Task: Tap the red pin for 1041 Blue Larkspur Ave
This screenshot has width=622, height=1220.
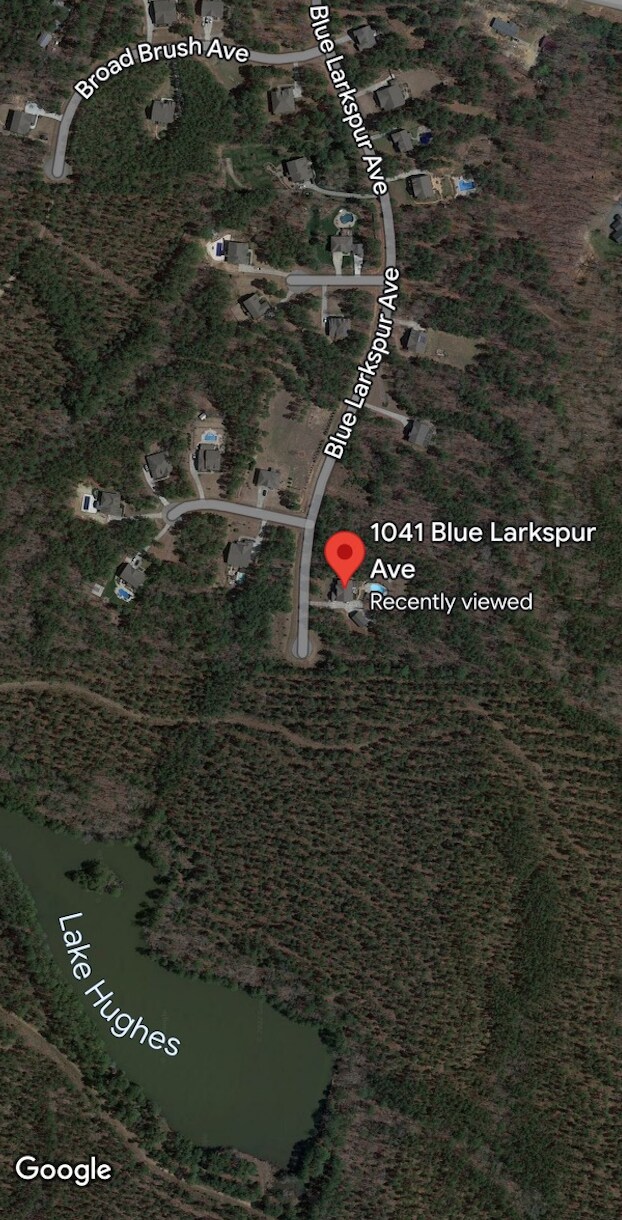Action: click(x=346, y=553)
